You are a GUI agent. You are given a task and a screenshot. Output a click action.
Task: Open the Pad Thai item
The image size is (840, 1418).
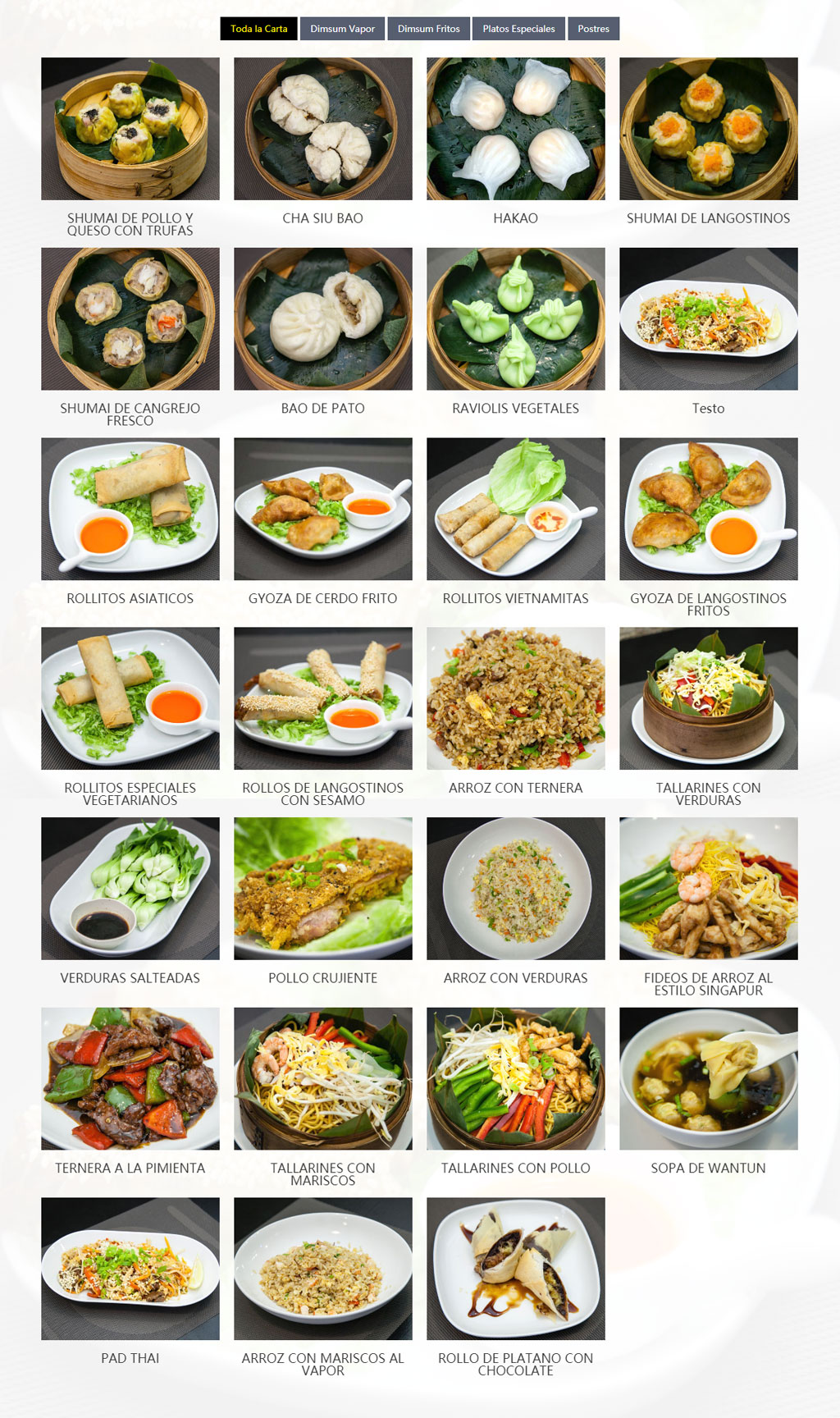[x=130, y=1269]
